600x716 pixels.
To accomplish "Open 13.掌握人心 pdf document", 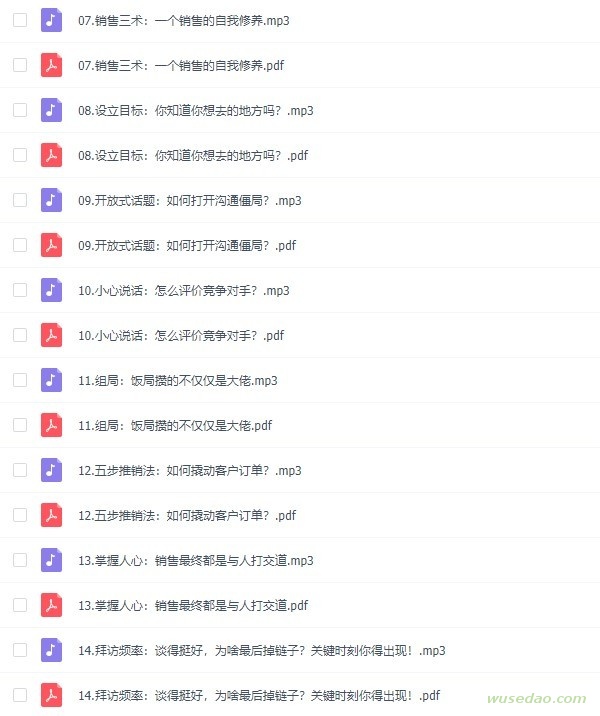I will click(x=192, y=605).
